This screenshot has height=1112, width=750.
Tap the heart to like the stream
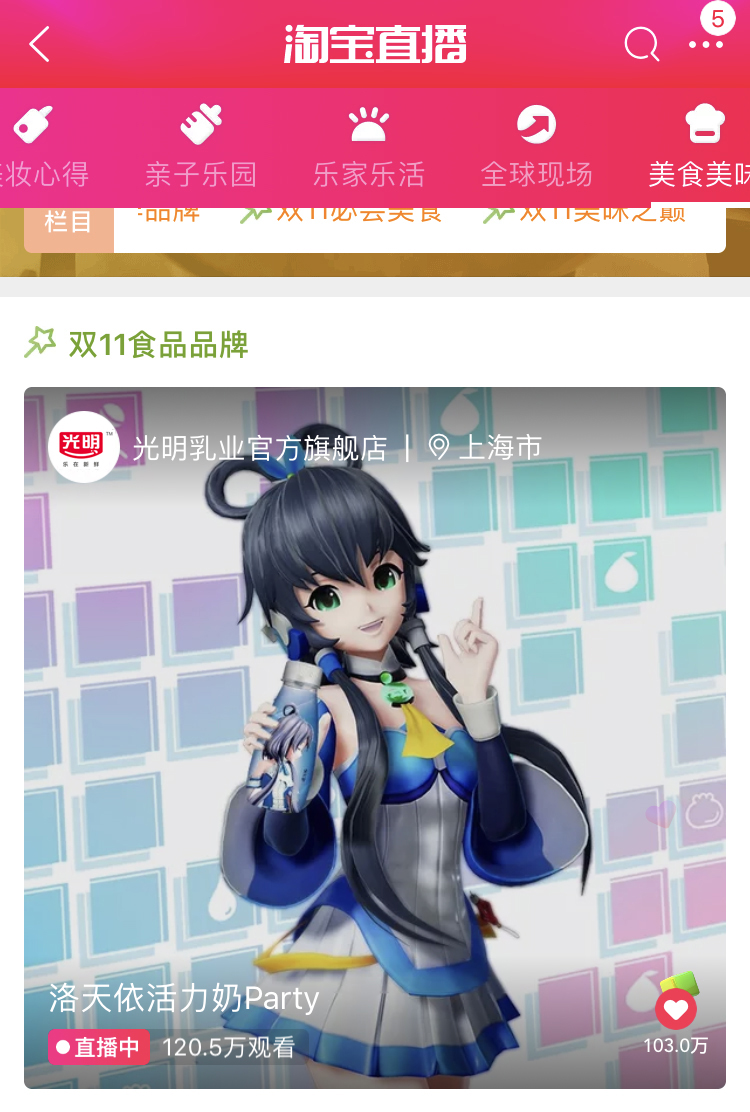[676, 1011]
